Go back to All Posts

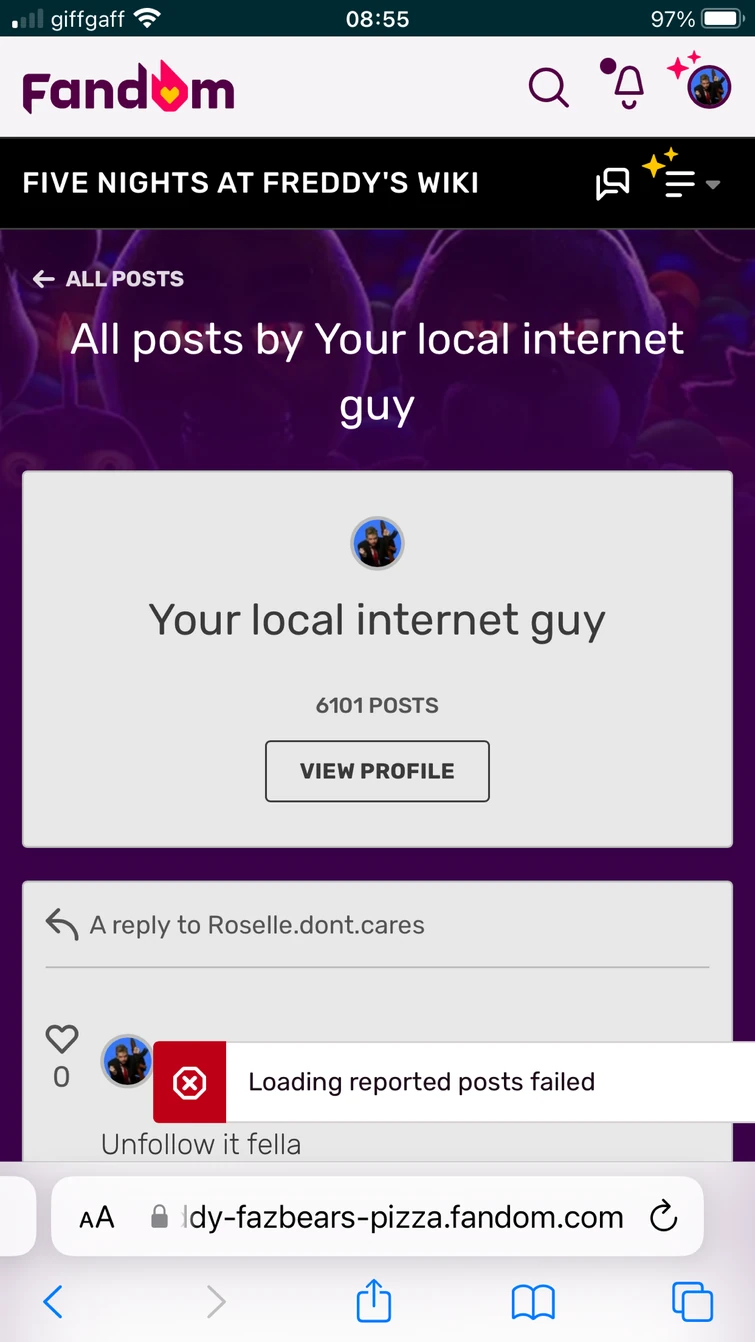108,279
